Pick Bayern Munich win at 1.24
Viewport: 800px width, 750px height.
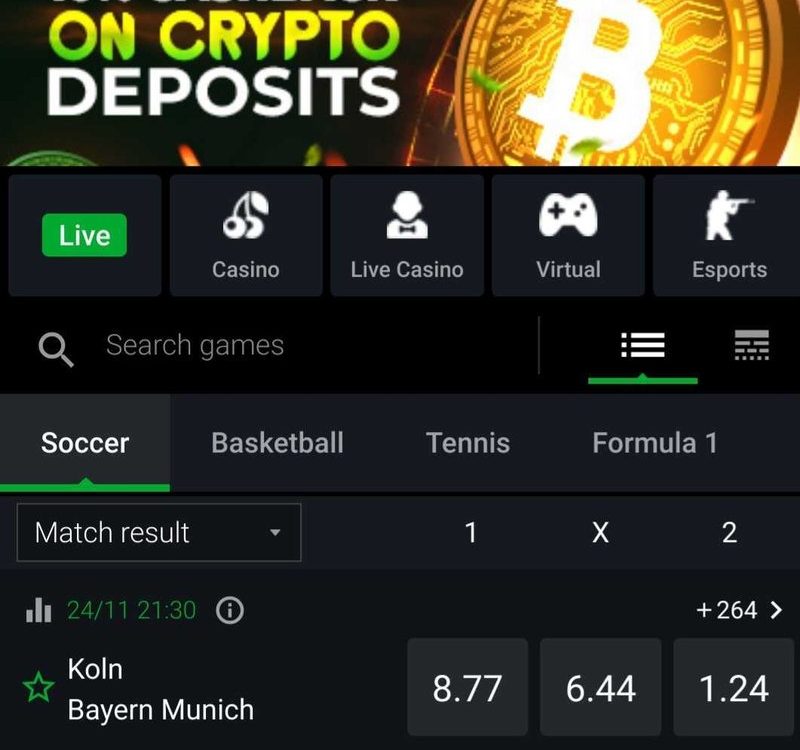[734, 687]
